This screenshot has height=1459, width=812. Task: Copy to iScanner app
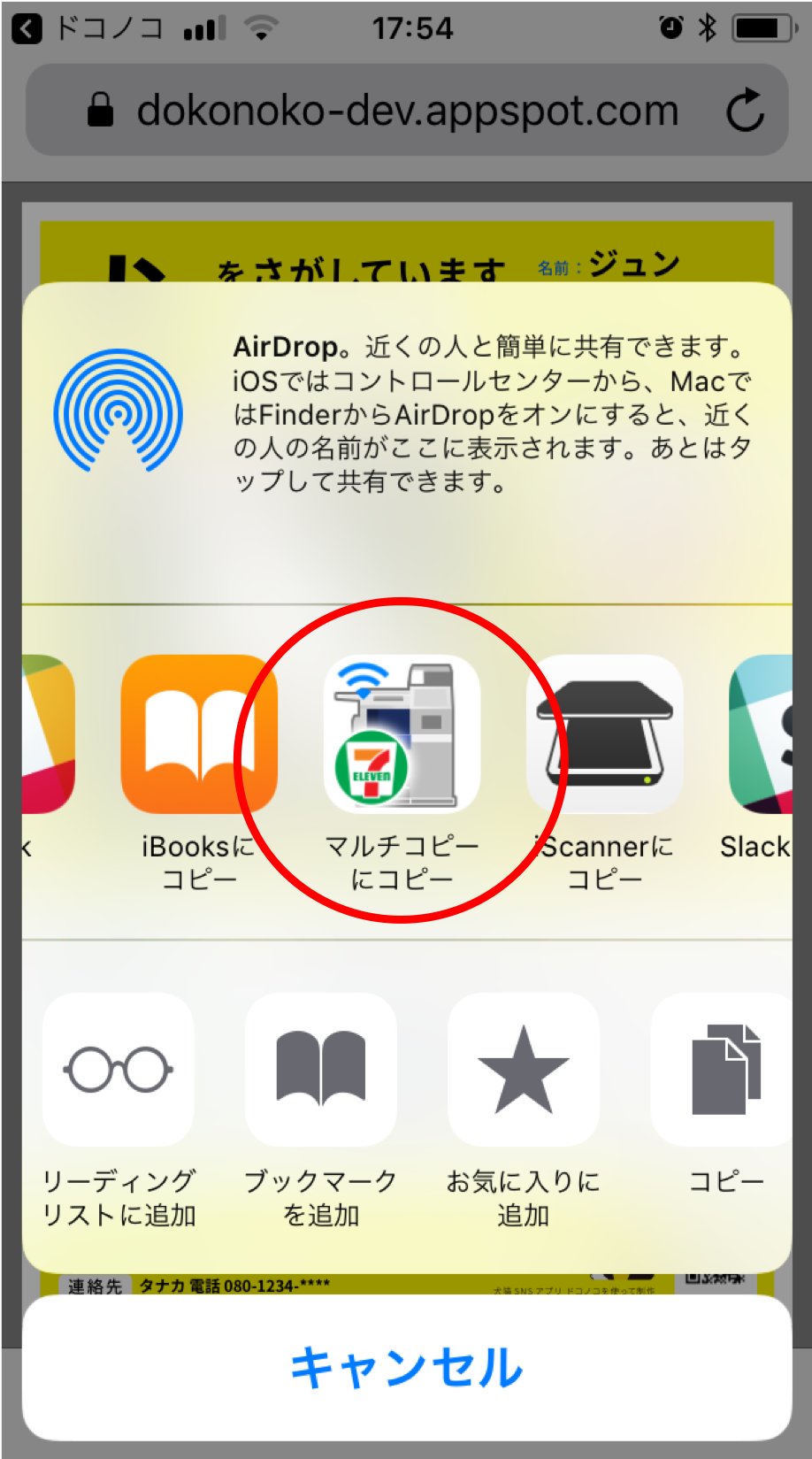point(605,734)
